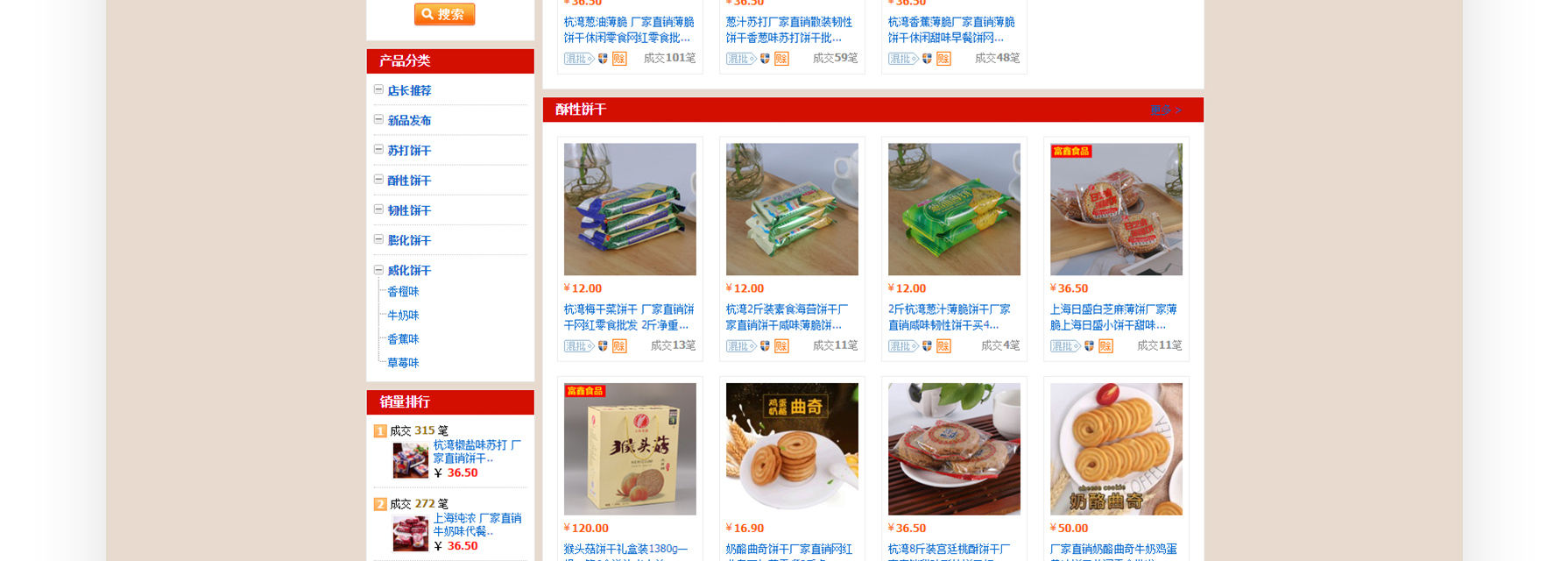Browse the 膨化饼干 category
Image resolution: width=1568 pixels, height=561 pixels.
409,240
